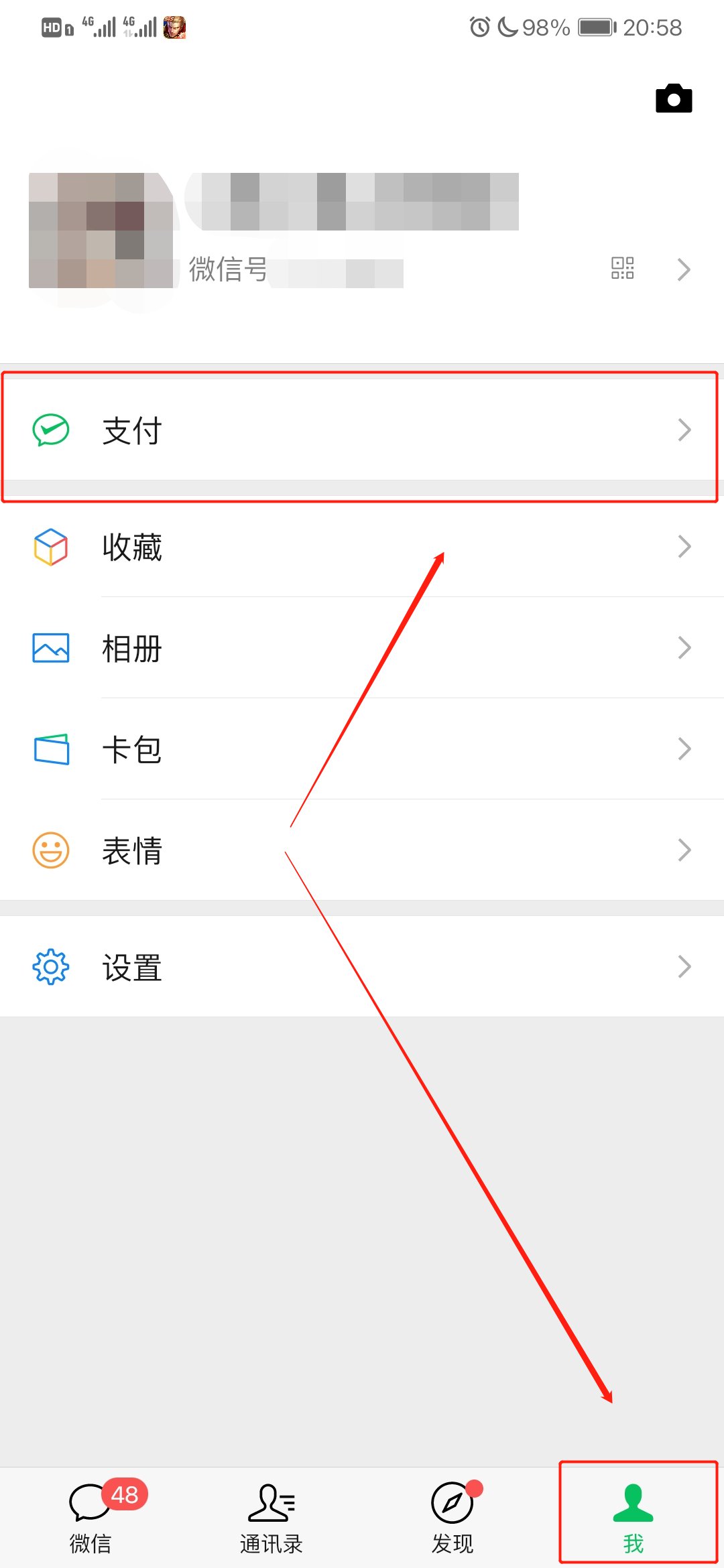Open 卡包 card pack
The image size is (724, 1568).
click(362, 749)
